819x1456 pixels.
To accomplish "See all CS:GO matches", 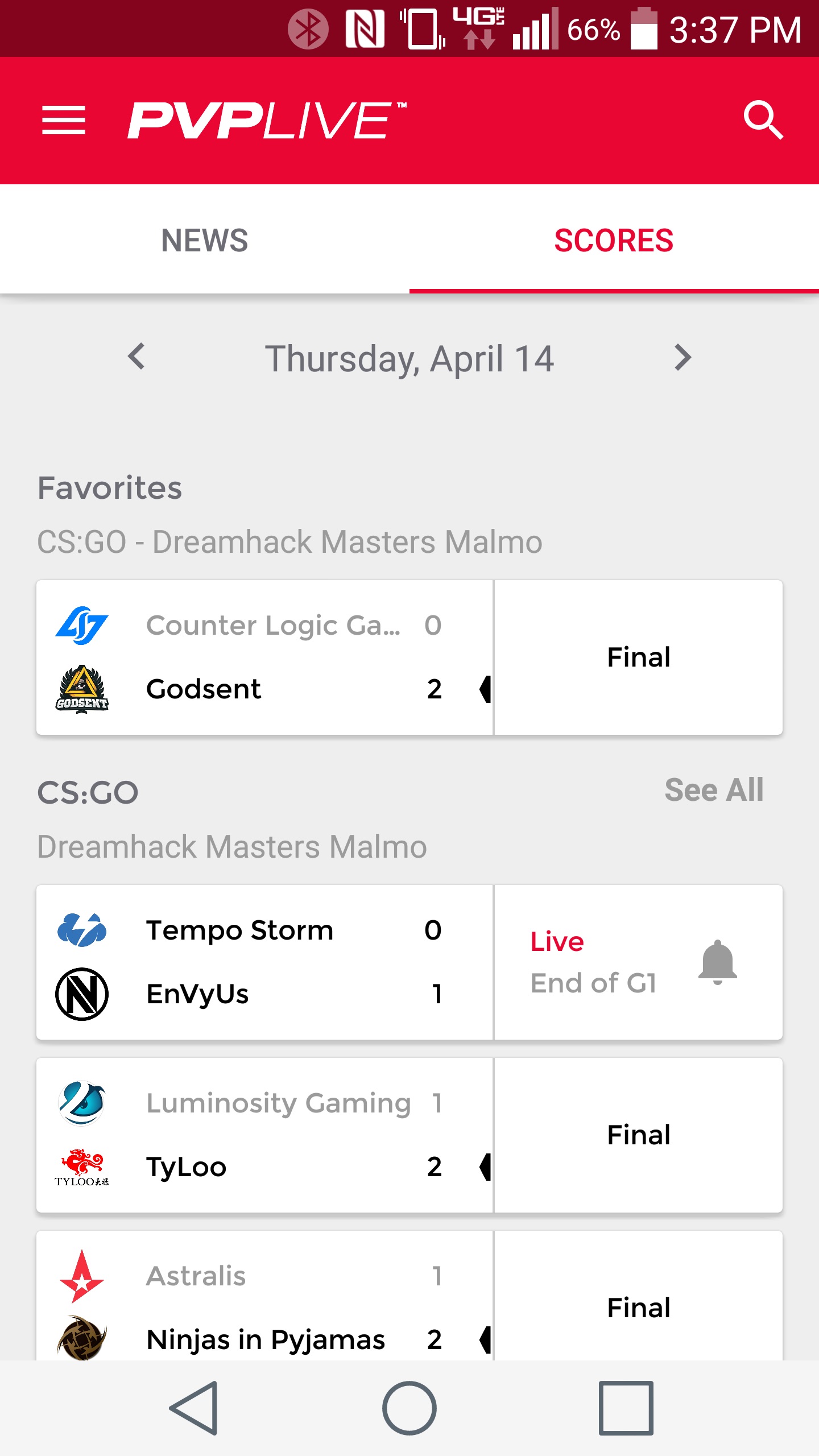I will click(x=714, y=790).
